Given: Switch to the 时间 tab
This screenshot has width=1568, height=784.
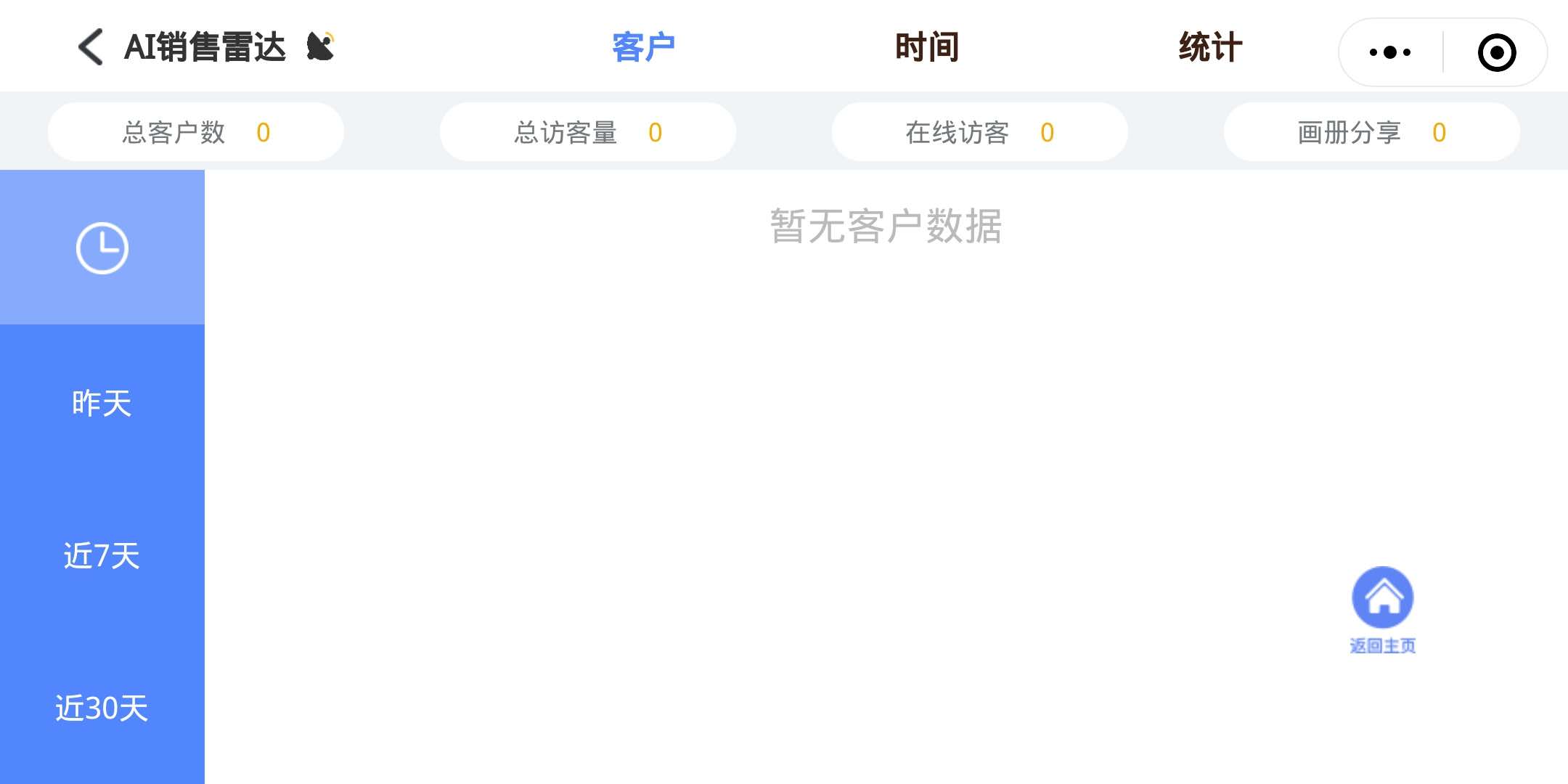Looking at the screenshot, I should [926, 48].
